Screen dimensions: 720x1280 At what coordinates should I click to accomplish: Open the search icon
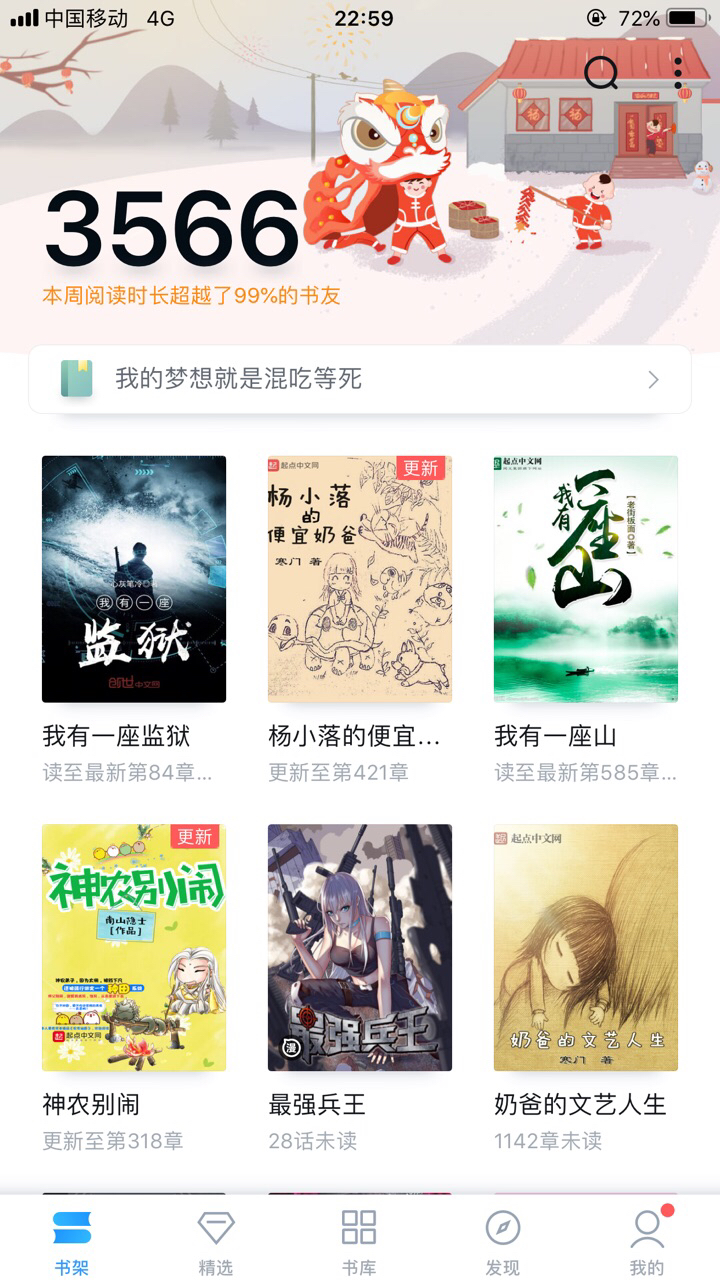point(600,72)
